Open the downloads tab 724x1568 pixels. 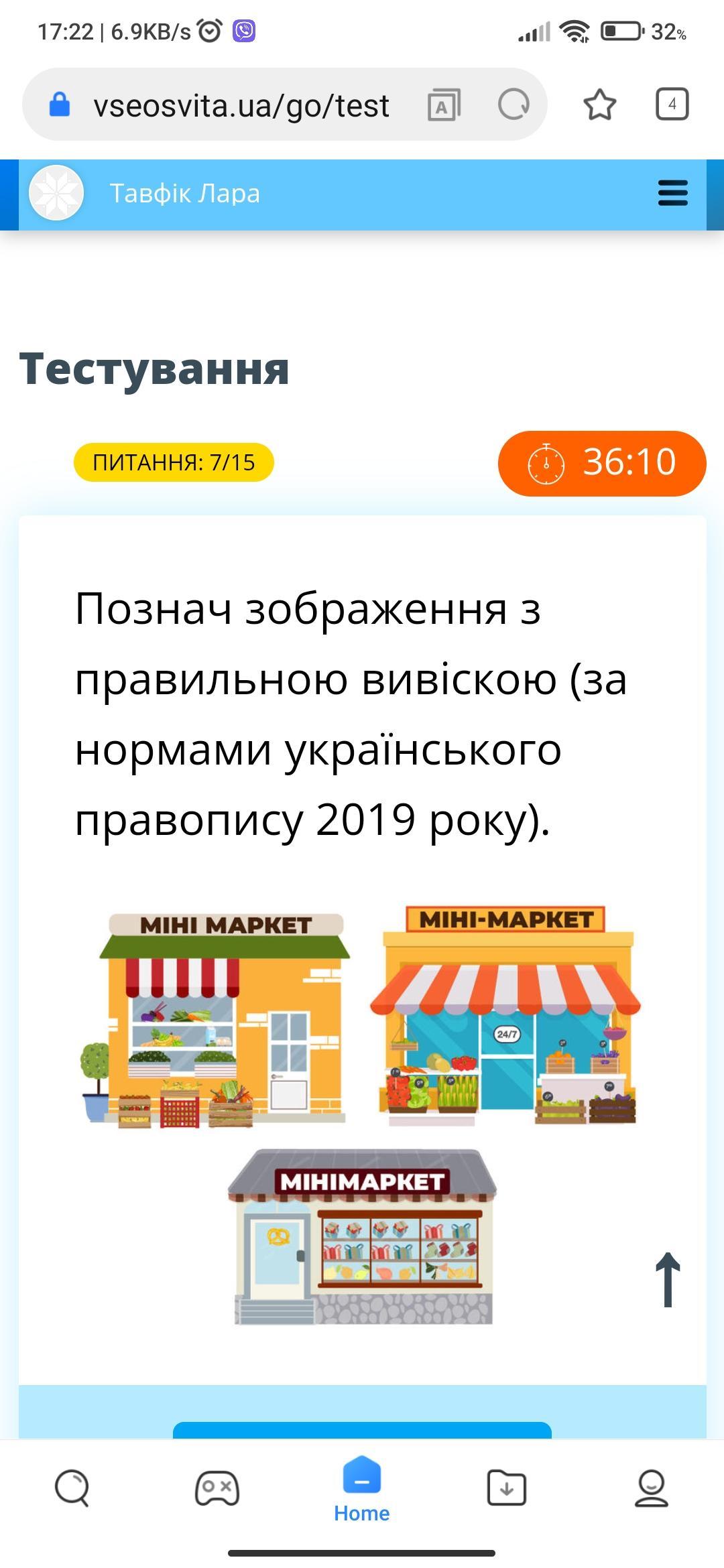point(506,1488)
